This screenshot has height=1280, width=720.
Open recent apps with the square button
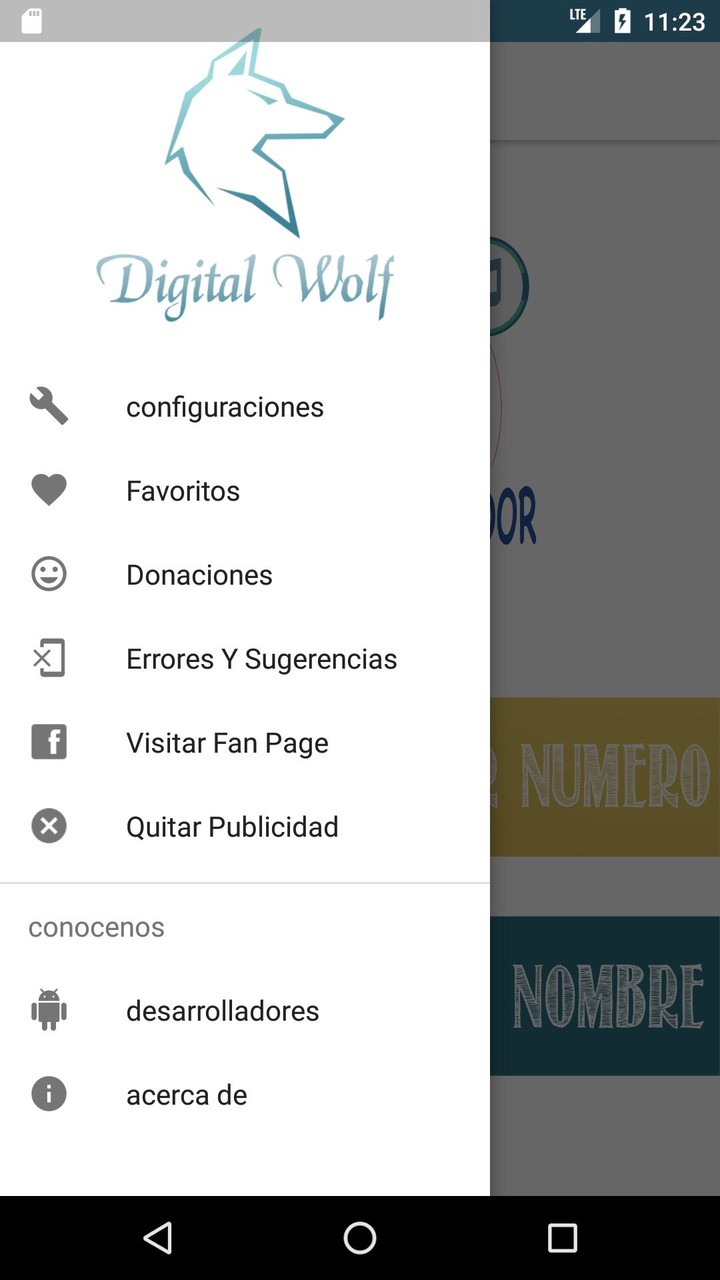tap(562, 1238)
